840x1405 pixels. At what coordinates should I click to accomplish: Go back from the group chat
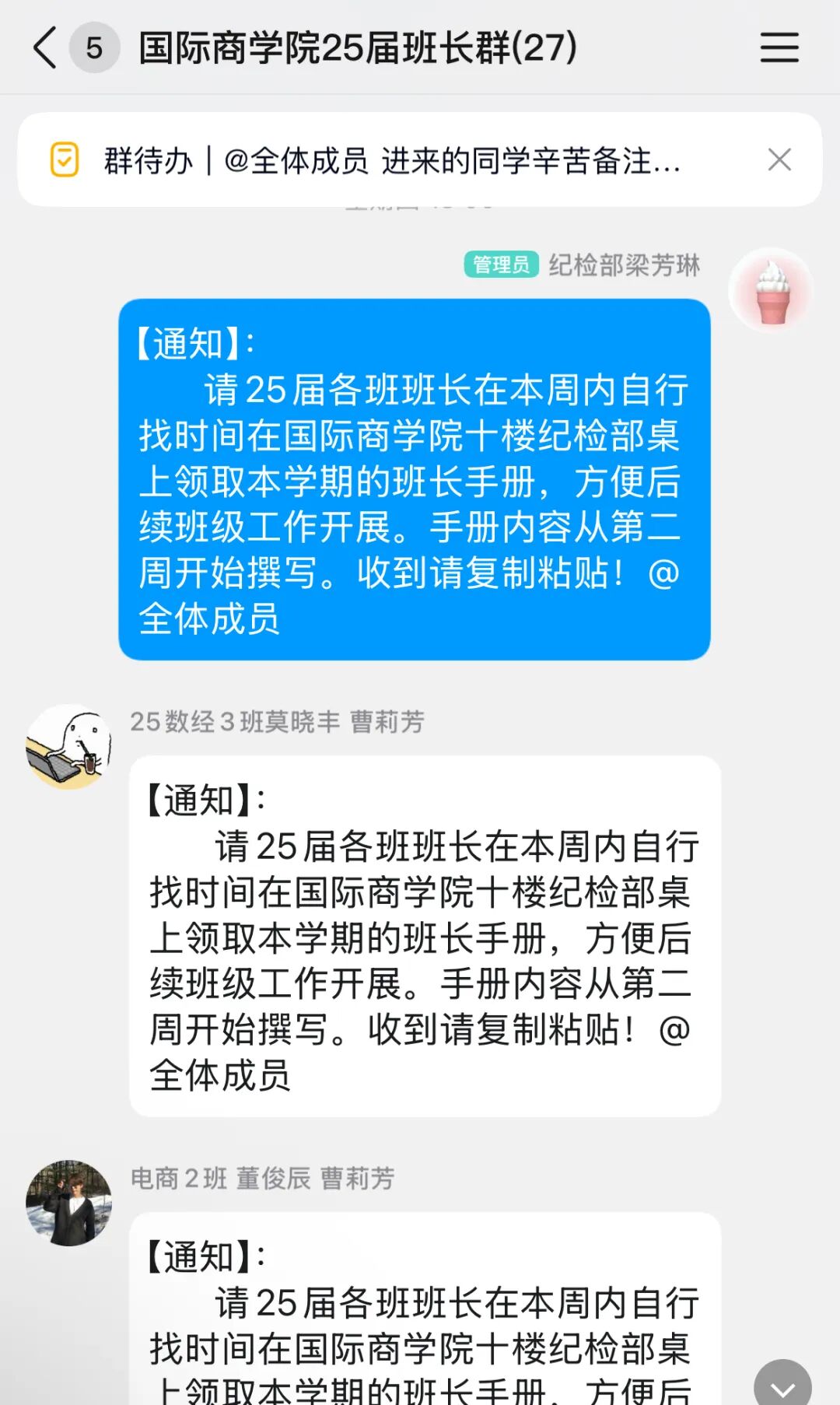tap(45, 47)
